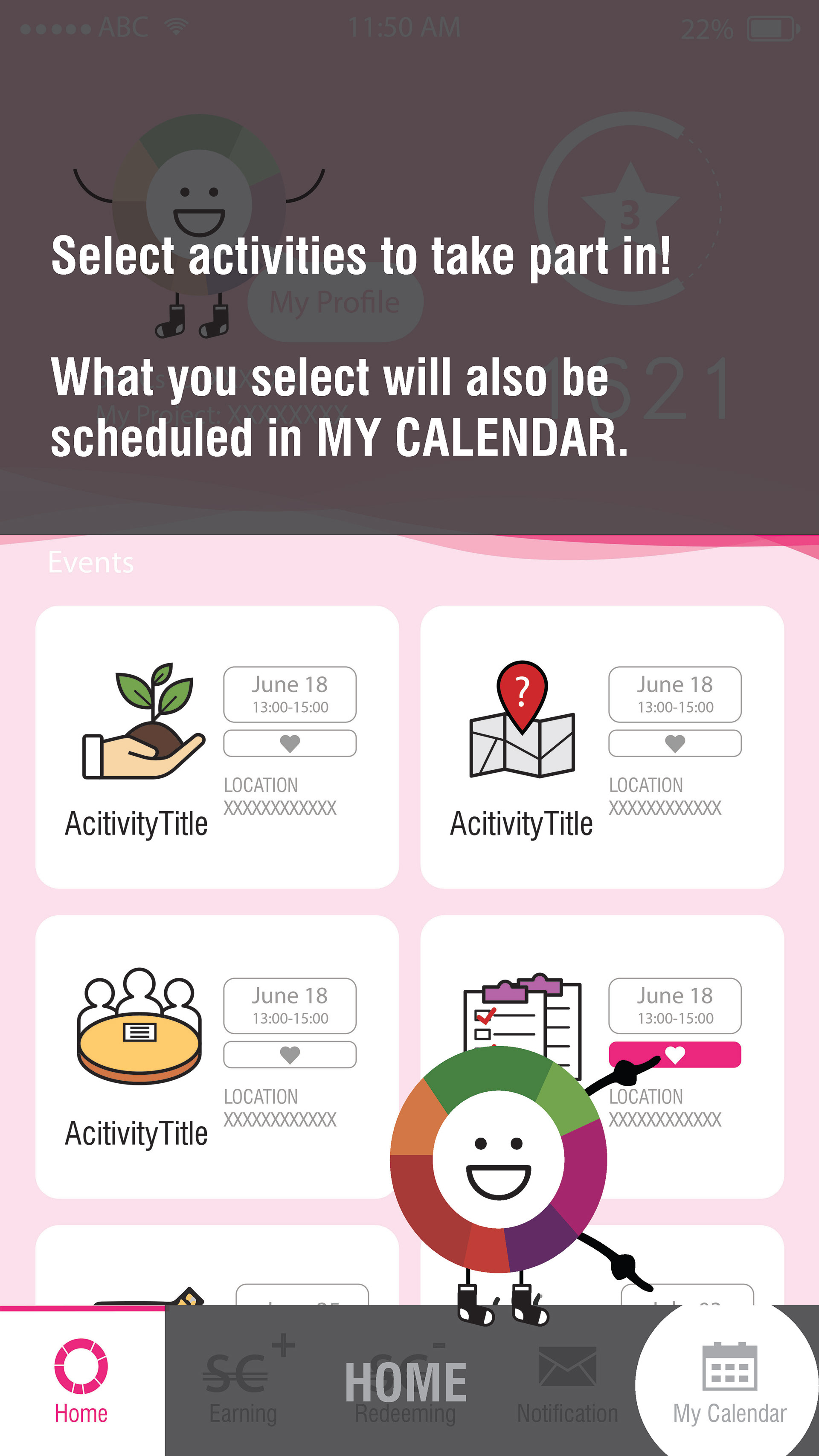Favorite the group meeting activity
Viewport: 819px width, 1456px height.
(x=289, y=1054)
